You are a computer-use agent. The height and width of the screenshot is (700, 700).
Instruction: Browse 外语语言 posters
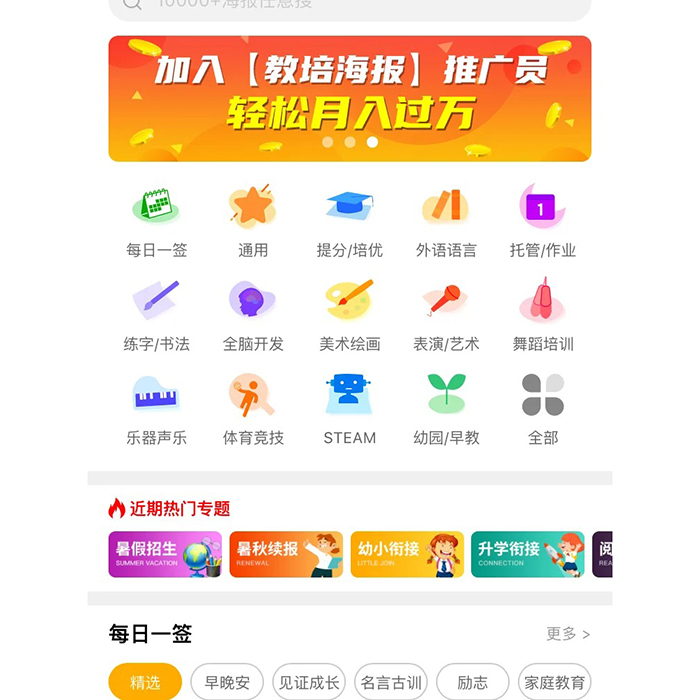click(x=446, y=220)
